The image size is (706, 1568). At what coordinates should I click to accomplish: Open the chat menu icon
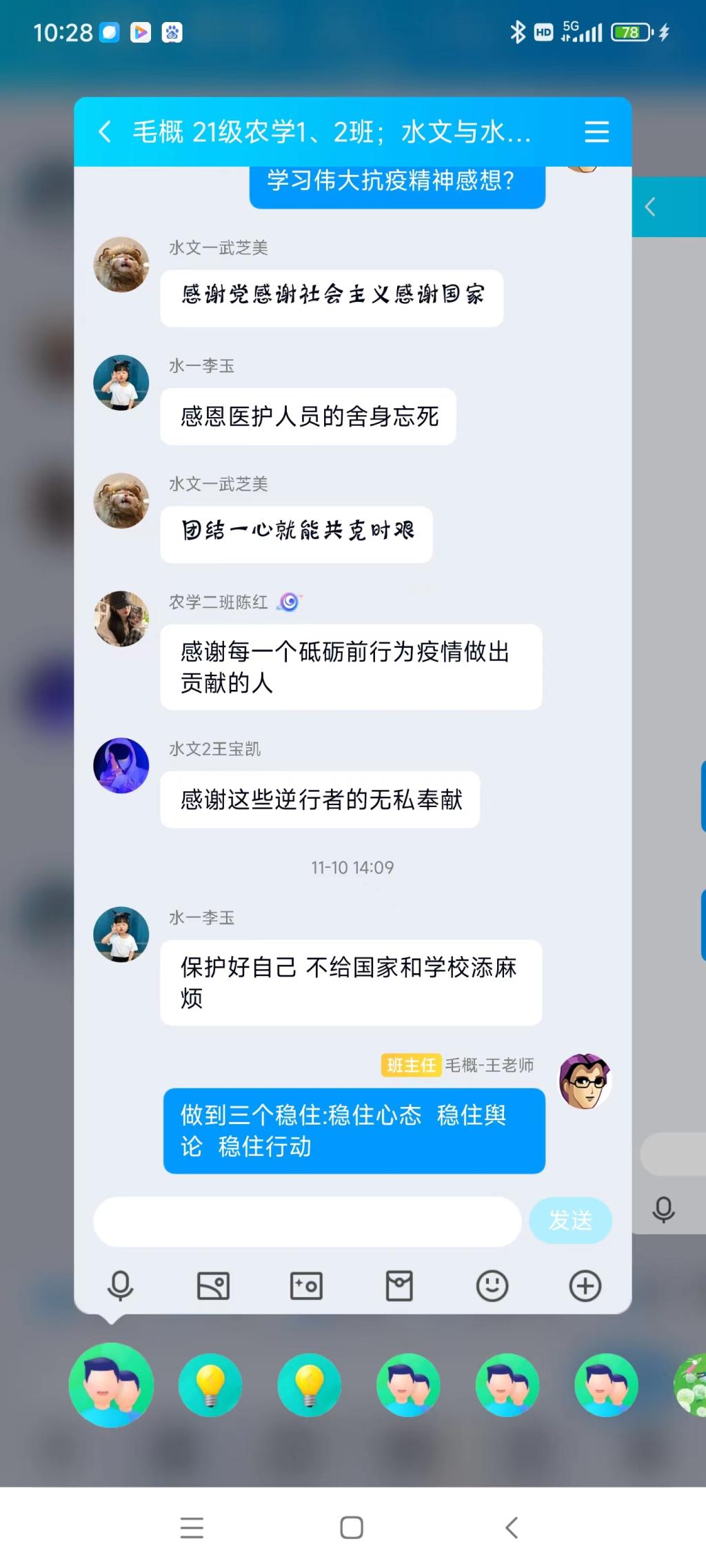coord(596,132)
